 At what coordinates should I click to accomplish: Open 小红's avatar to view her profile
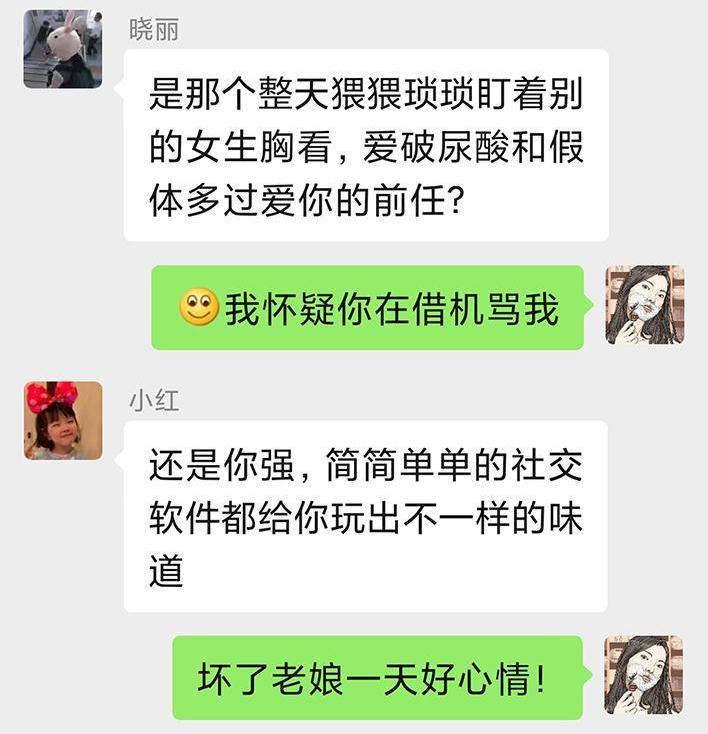click(63, 420)
